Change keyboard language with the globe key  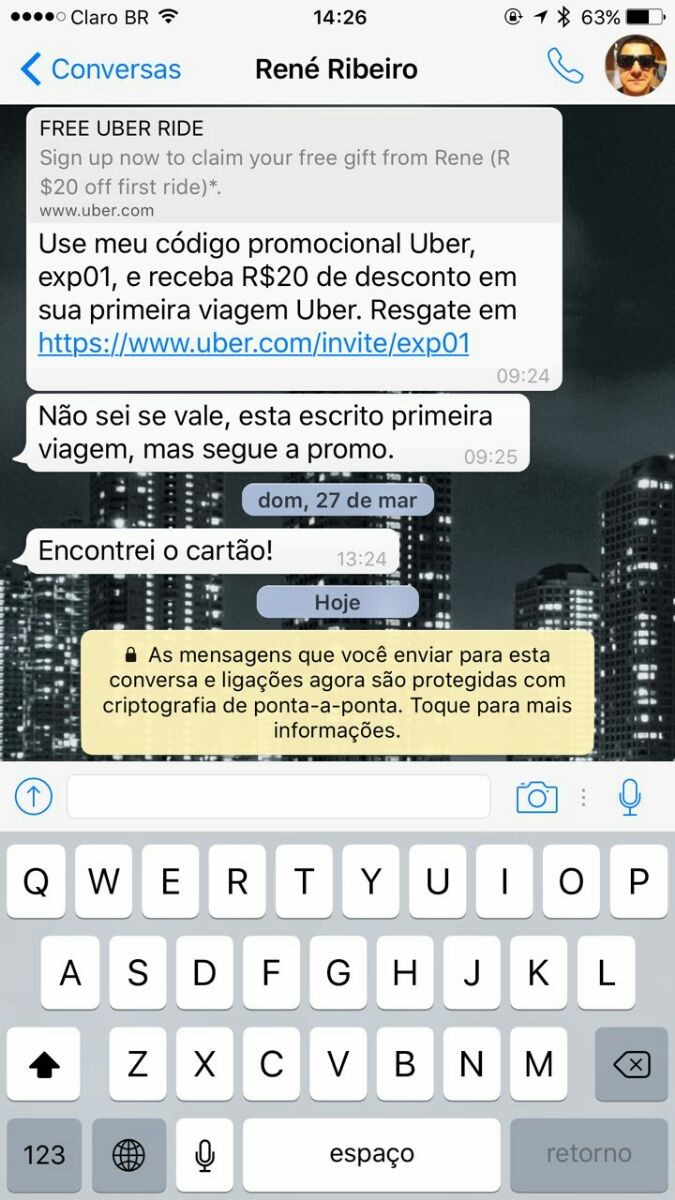(x=128, y=1155)
